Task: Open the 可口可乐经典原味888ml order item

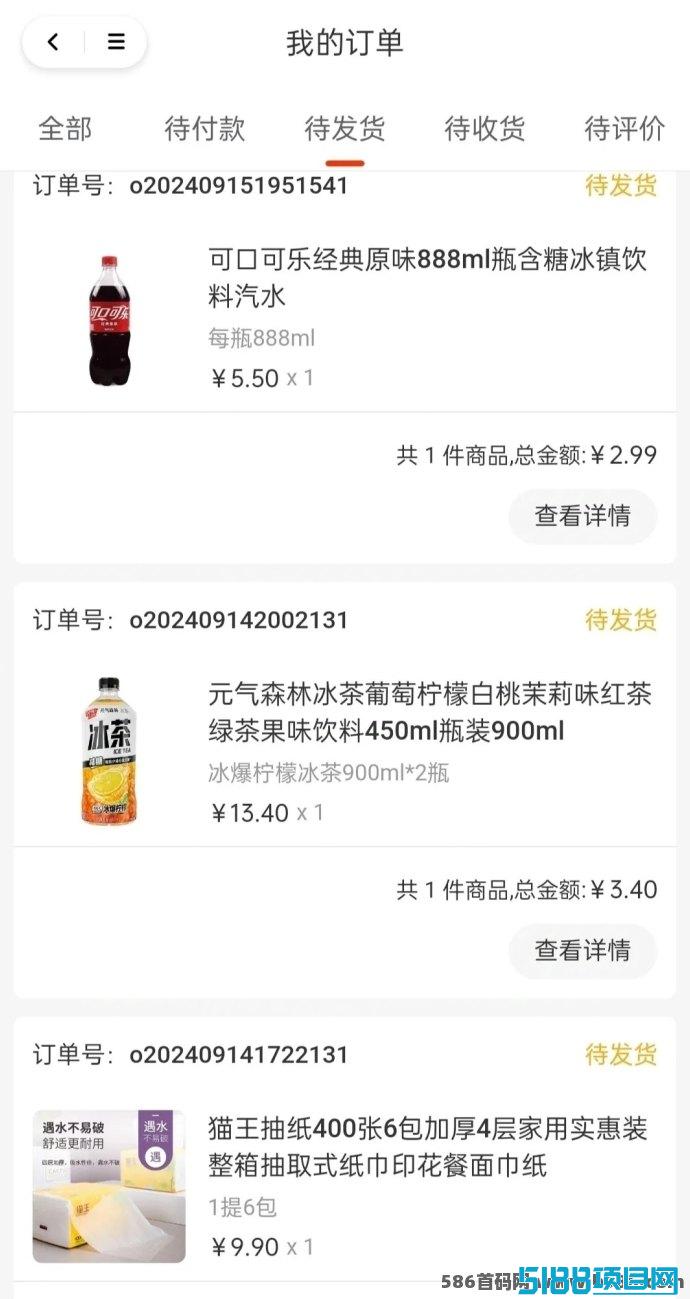Action: coord(428,278)
